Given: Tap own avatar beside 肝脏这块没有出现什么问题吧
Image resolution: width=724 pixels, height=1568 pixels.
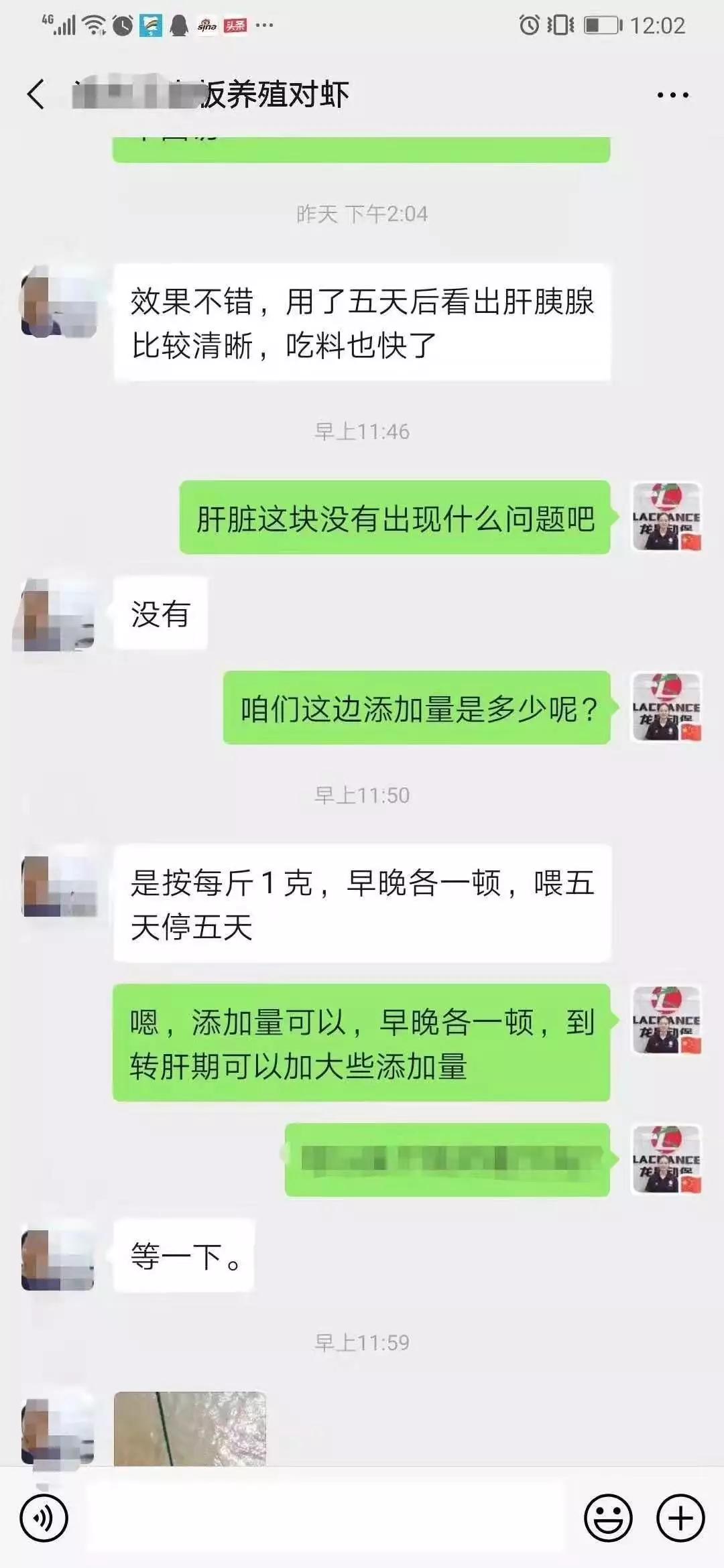Looking at the screenshot, I should (667, 517).
